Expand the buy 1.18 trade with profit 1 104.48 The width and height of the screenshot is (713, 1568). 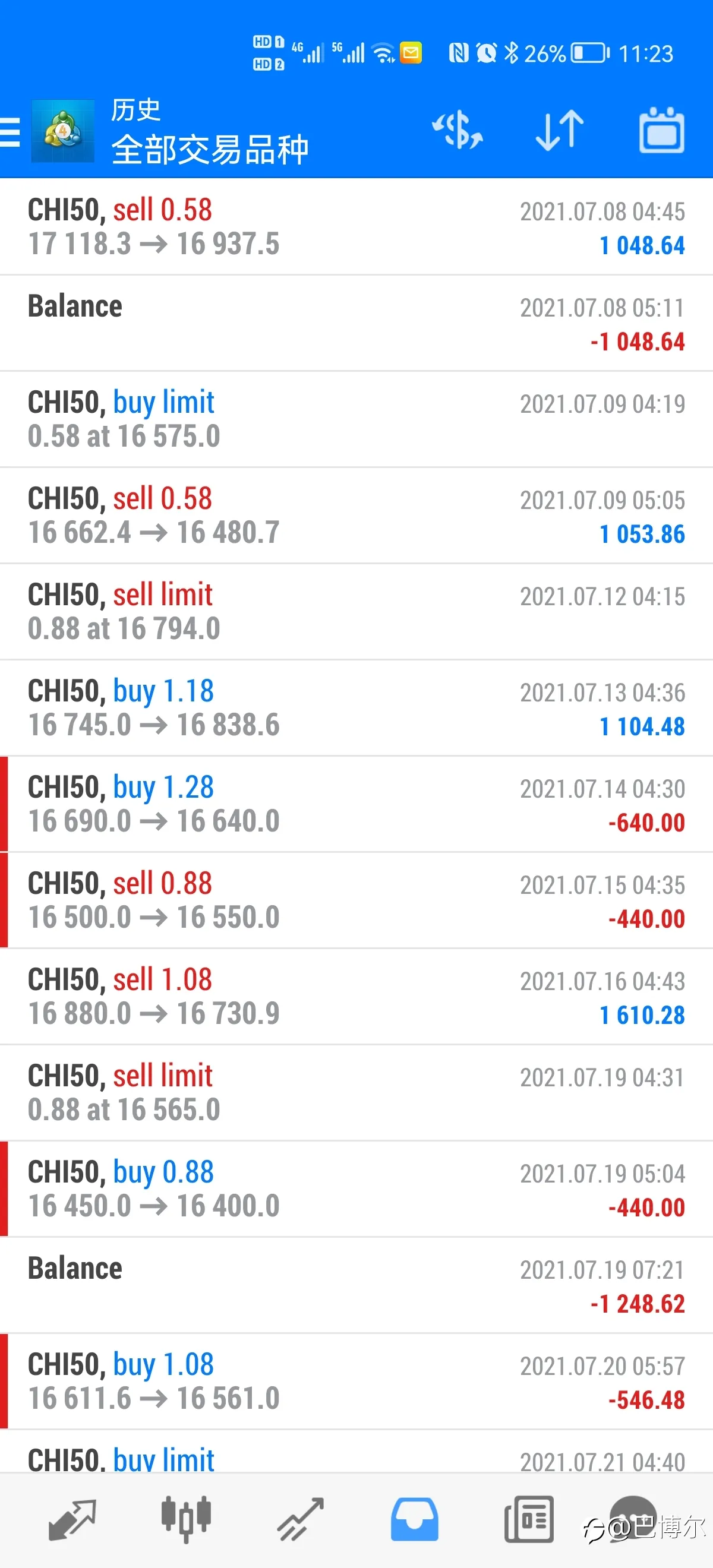[356, 708]
